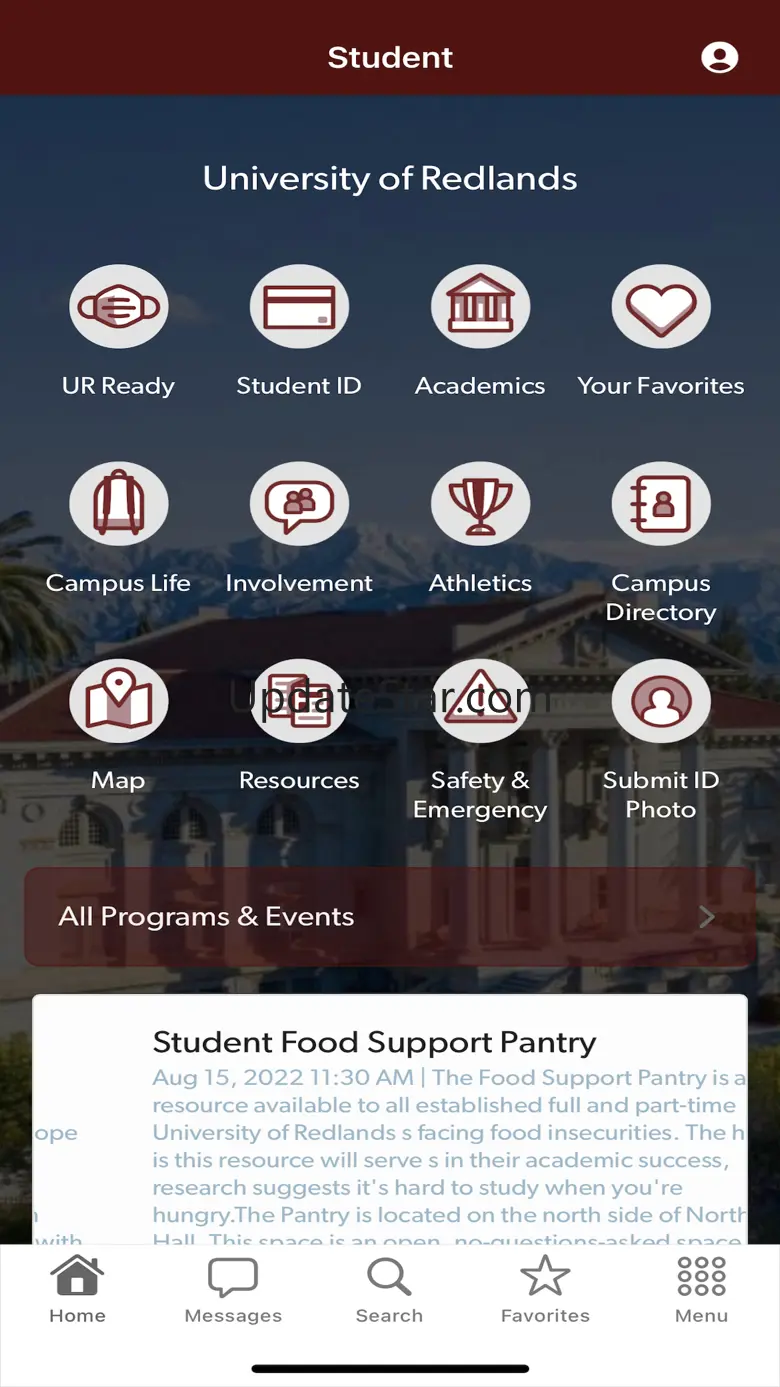Viewport: 780px width, 1387px height.
Task: Open the profile account icon
Action: pyautogui.click(x=719, y=58)
